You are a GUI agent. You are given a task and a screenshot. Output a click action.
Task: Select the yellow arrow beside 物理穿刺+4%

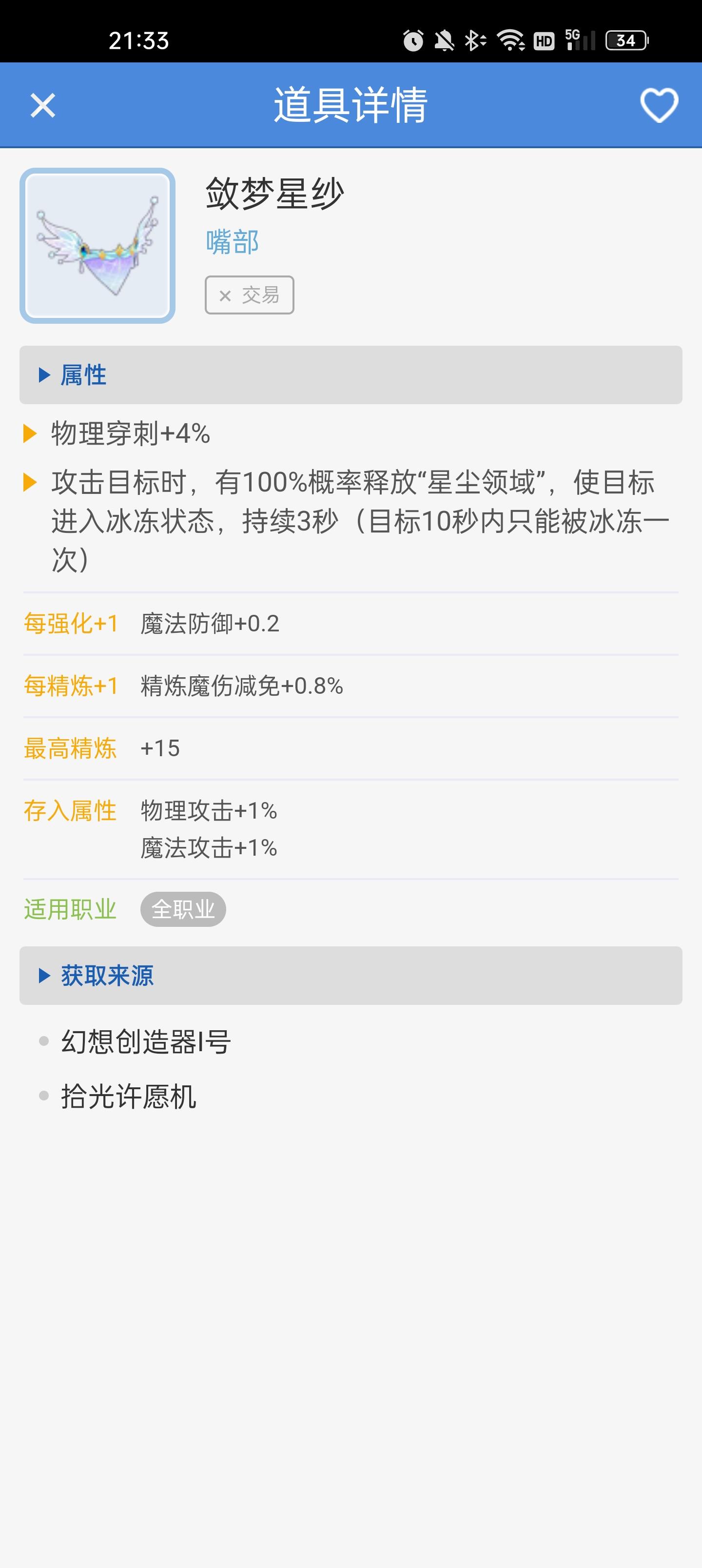click(30, 434)
